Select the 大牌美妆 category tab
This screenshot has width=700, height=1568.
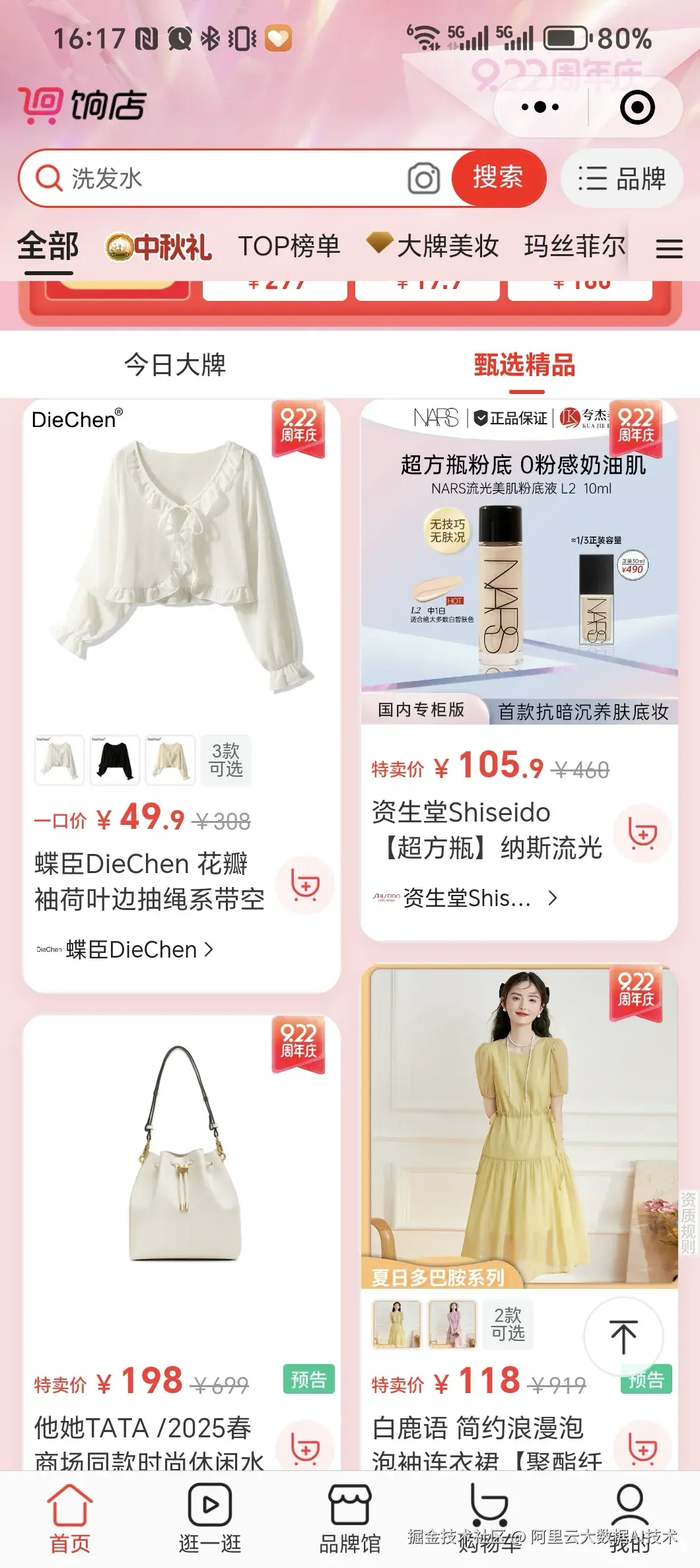[x=434, y=246]
